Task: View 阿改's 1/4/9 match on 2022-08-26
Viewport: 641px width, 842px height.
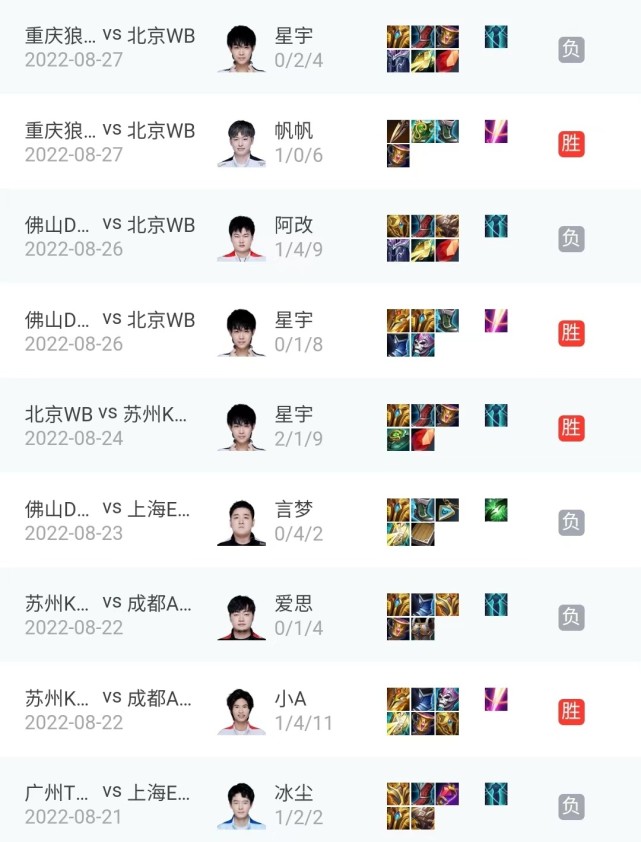Action: (x=320, y=237)
